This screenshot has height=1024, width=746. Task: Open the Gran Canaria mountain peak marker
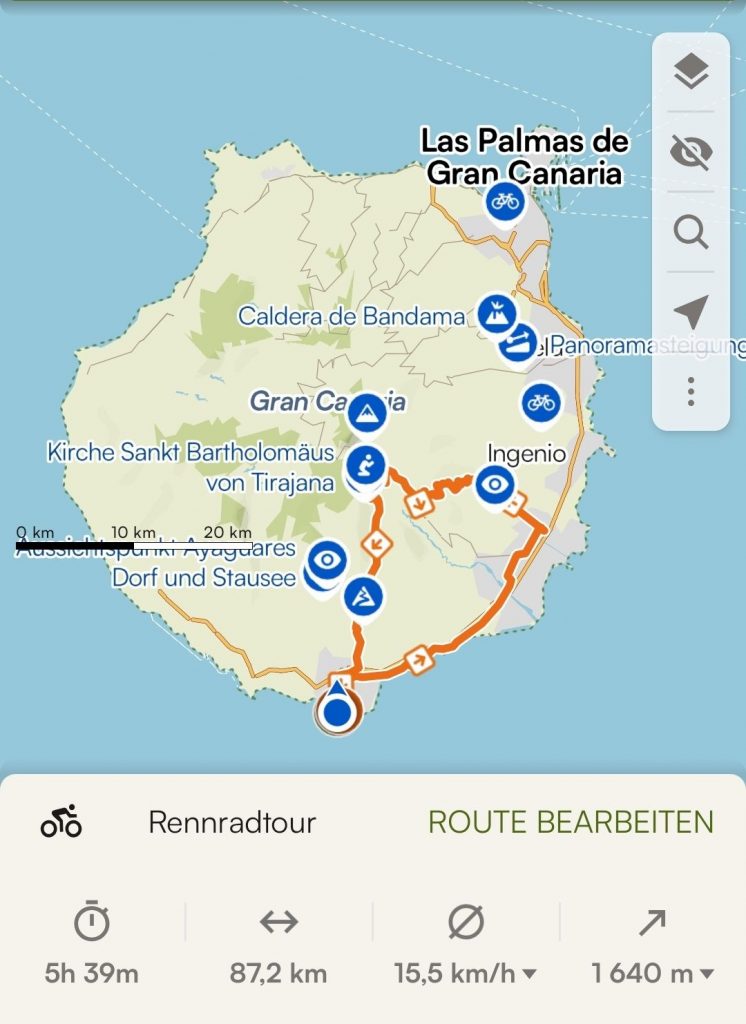[x=367, y=412]
